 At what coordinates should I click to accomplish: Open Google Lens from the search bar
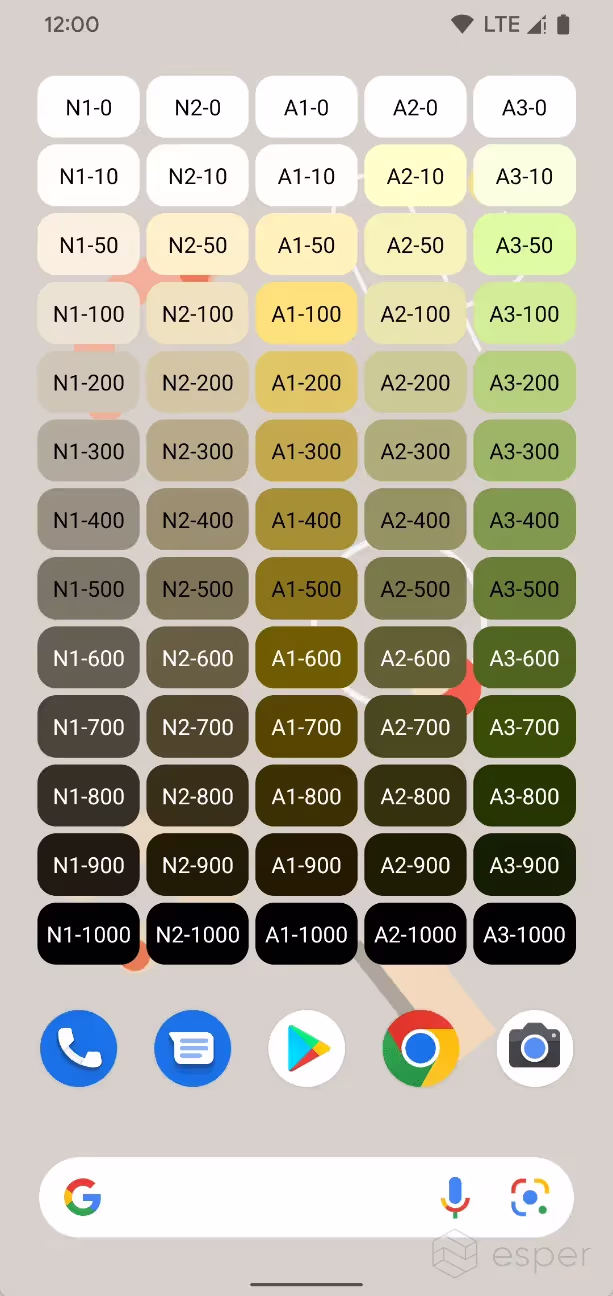pyautogui.click(x=530, y=1197)
